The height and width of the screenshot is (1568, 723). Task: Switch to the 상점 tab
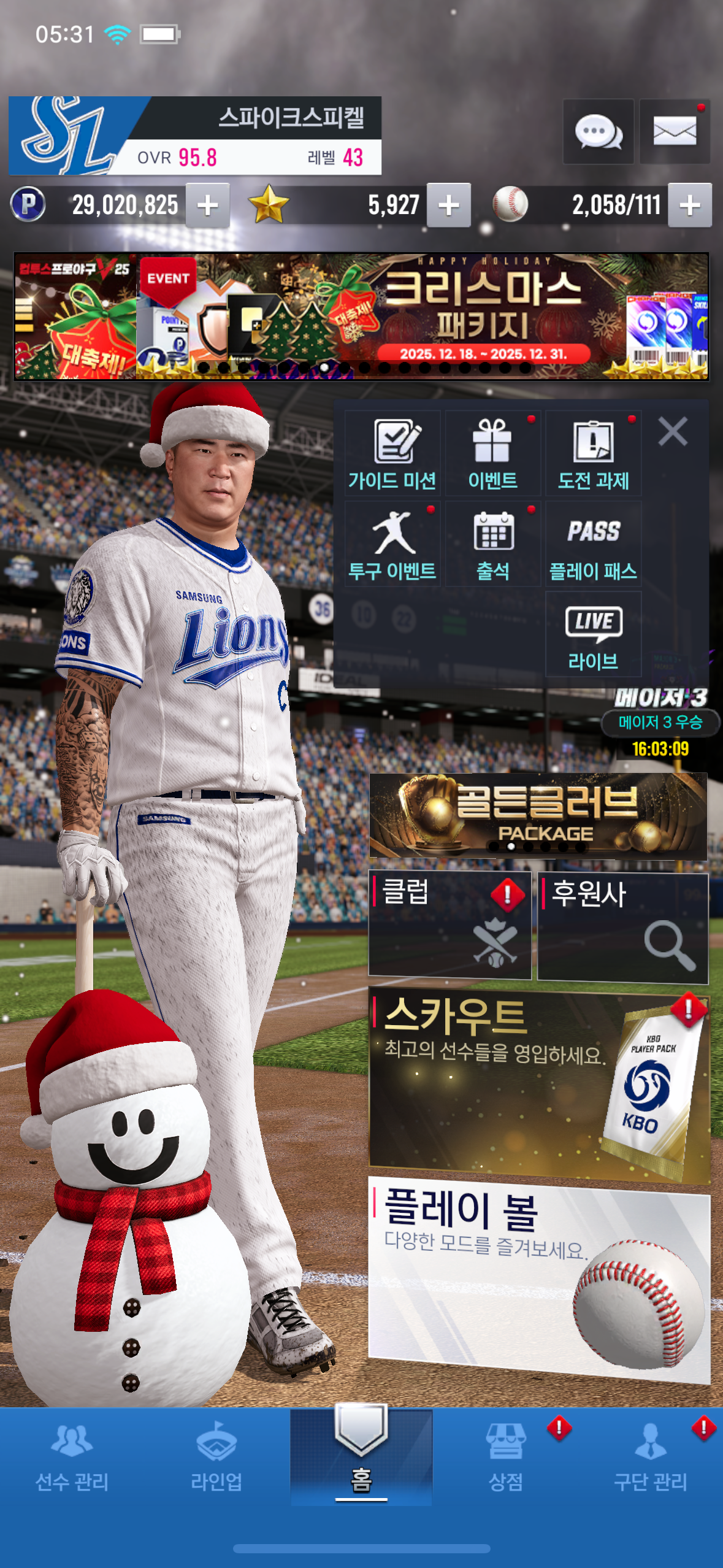pyautogui.click(x=506, y=1457)
